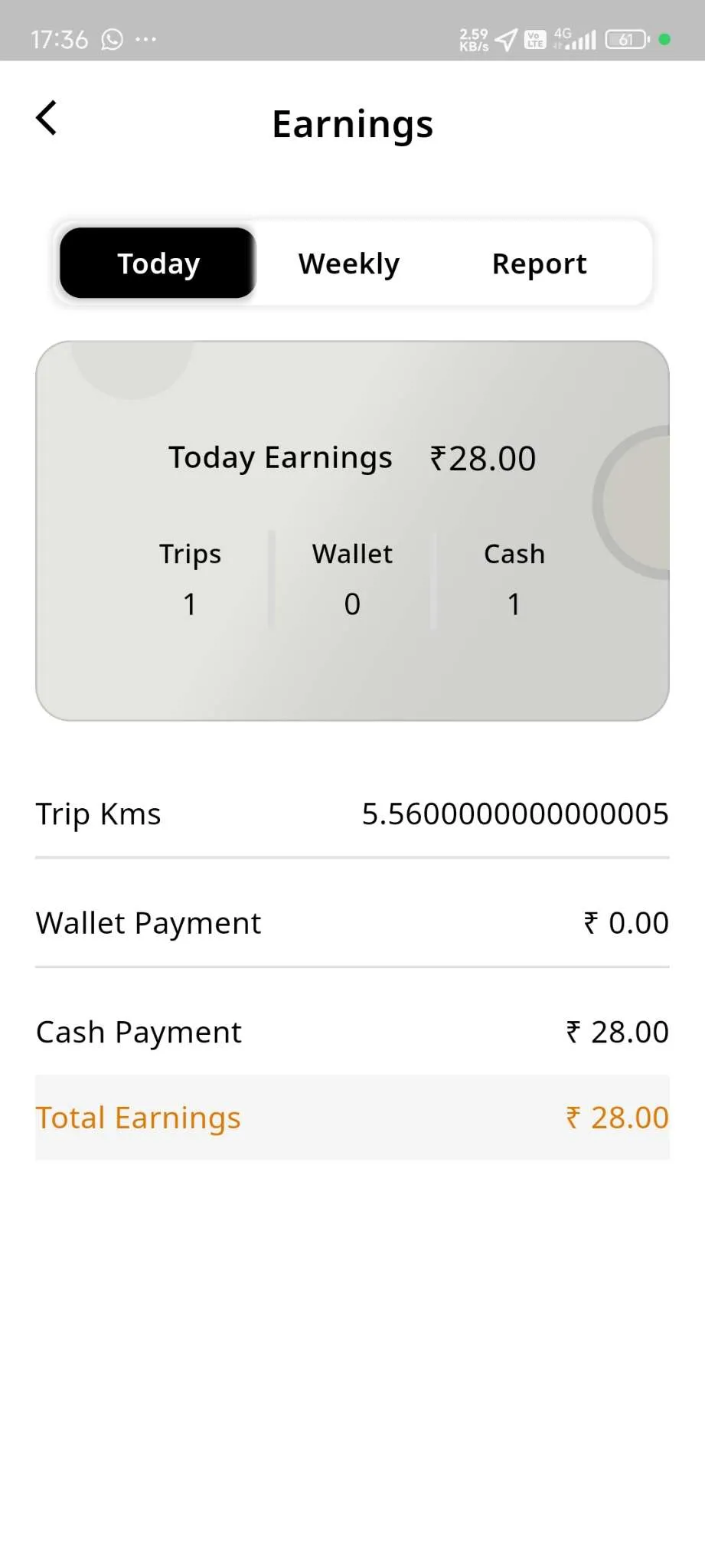Switch to the Weekly tab
Screen dimensions: 705x1568
click(x=348, y=263)
